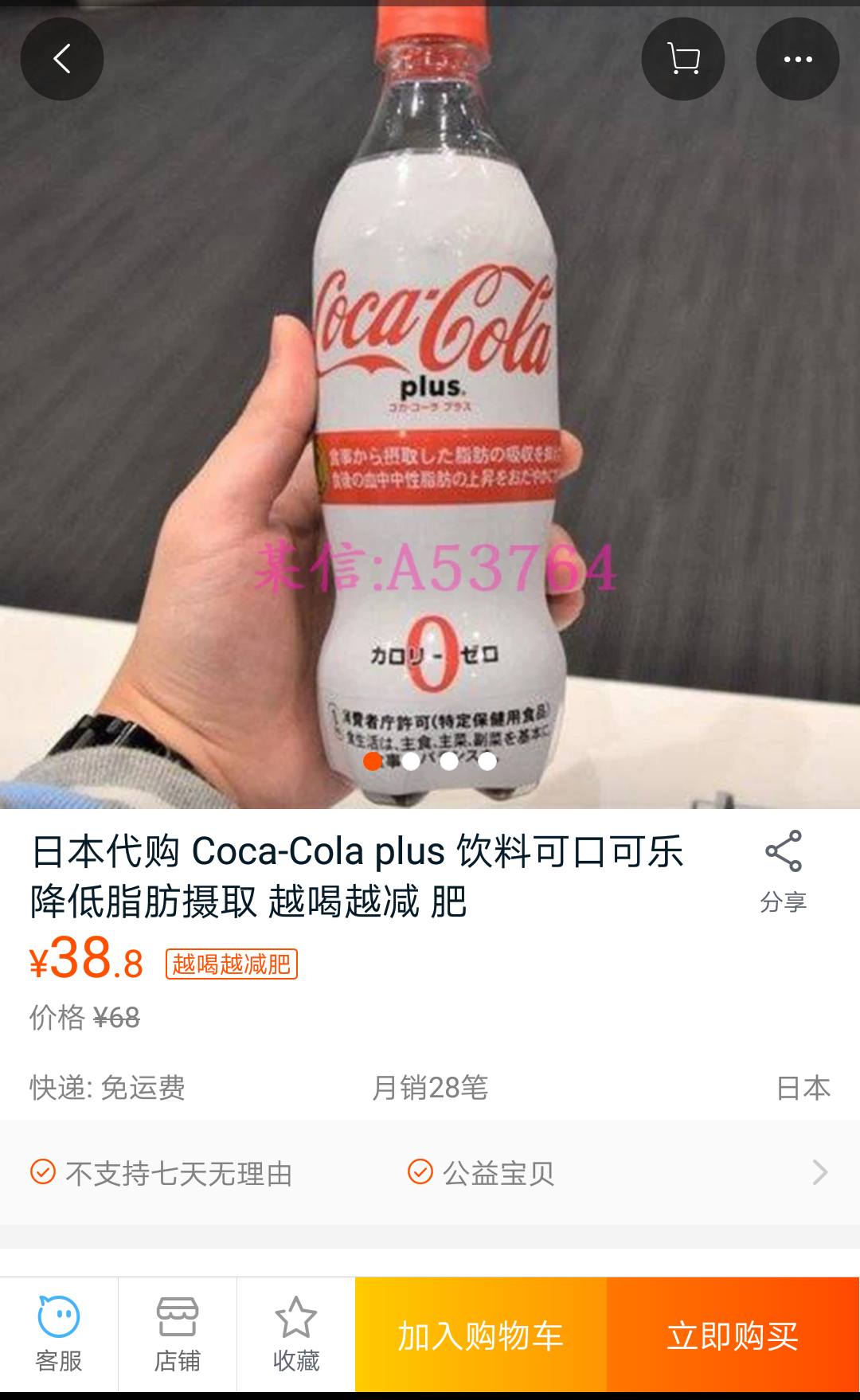
Task: Open the service guarantees row with chevron
Action: pos(819,1172)
